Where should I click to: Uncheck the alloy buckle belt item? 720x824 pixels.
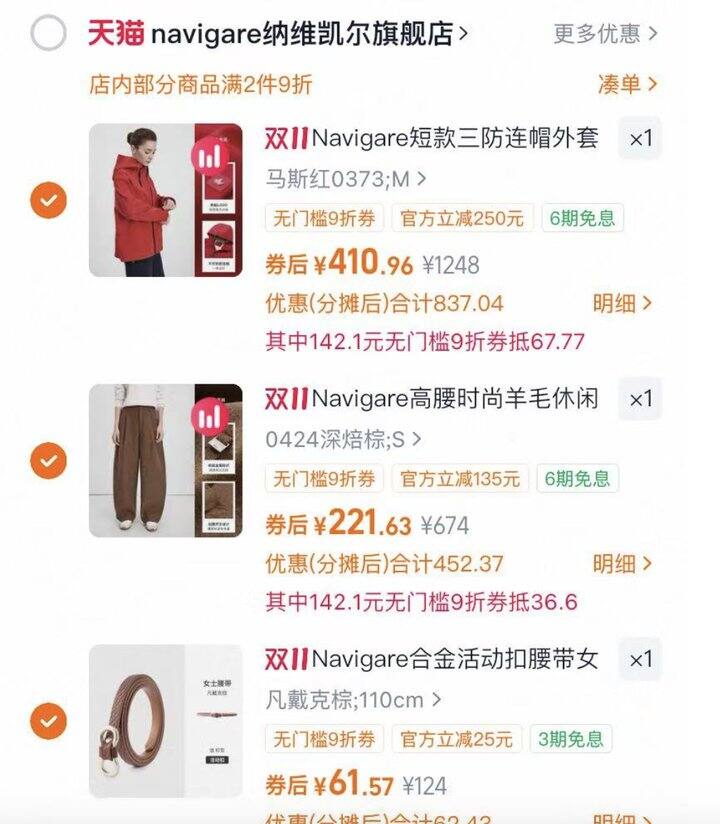point(48,720)
